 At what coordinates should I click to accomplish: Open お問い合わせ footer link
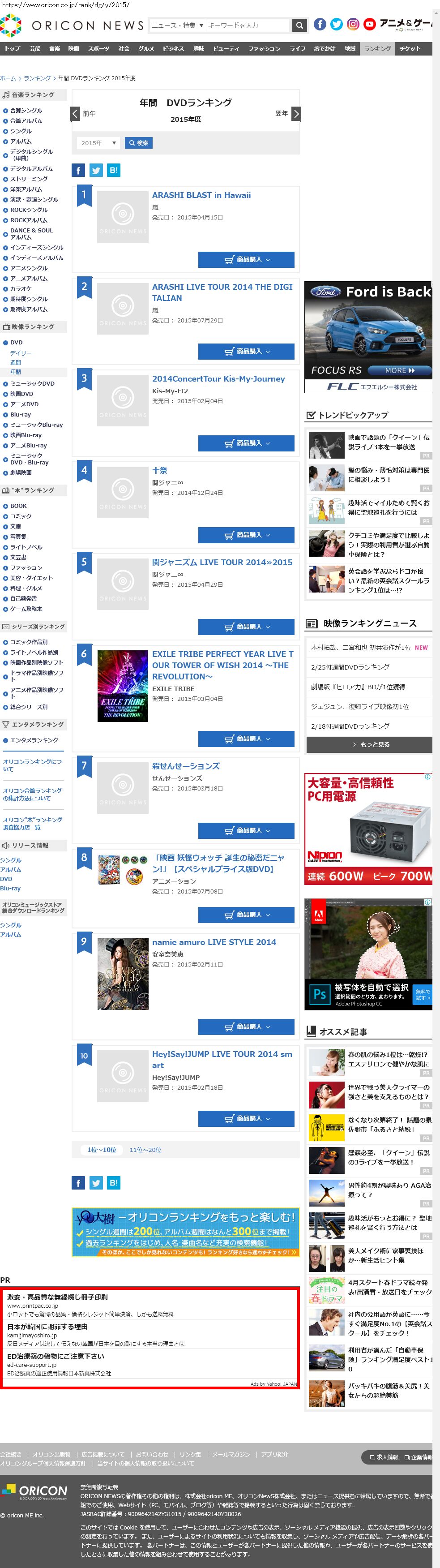tap(151, 1454)
